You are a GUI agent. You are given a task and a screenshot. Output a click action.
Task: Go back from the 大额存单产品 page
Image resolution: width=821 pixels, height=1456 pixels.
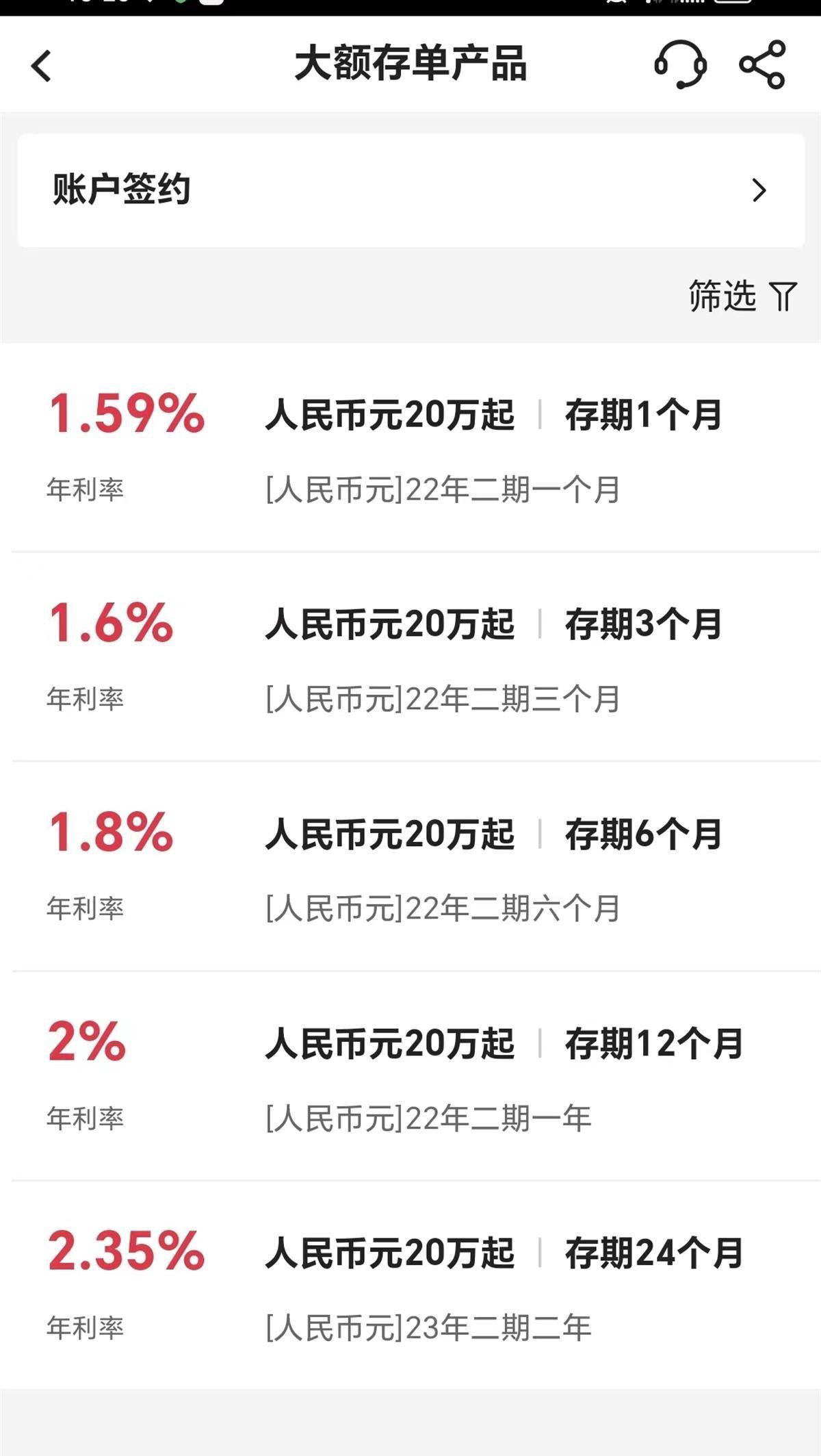42,66
